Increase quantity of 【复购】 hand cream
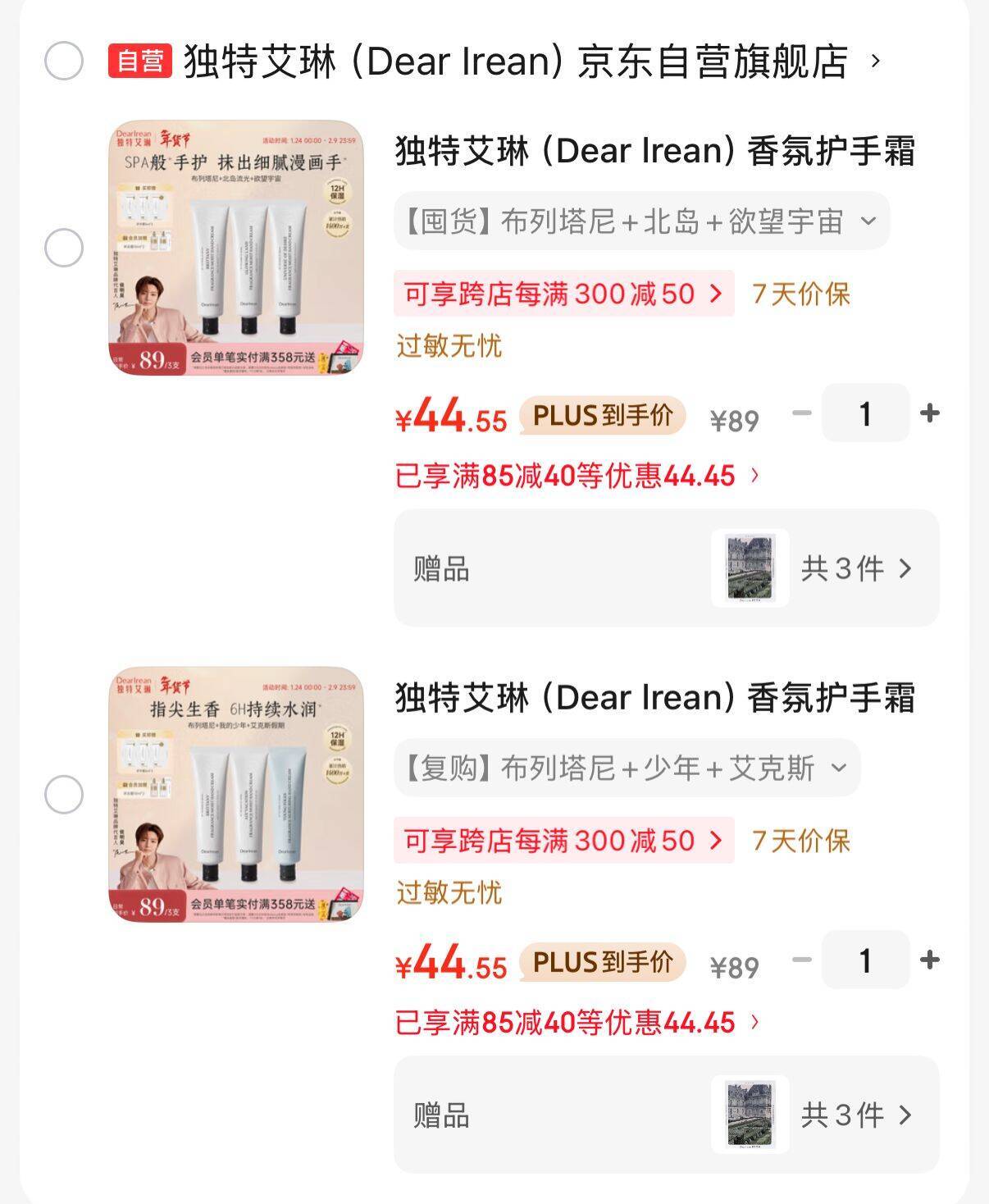Screen dimensions: 989x1204 pyautogui.click(x=929, y=960)
